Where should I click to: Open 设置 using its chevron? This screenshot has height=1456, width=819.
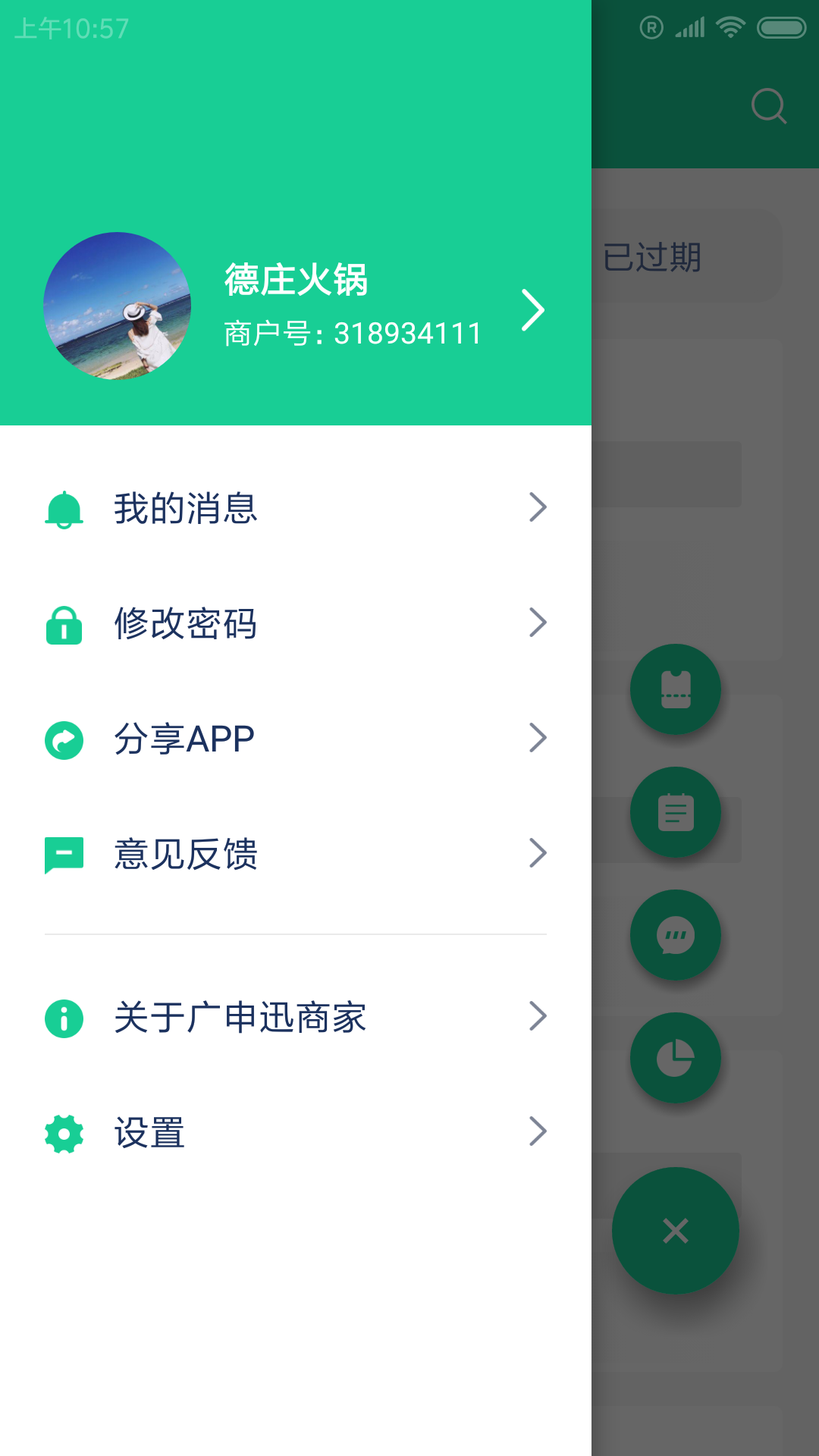pos(538,1131)
